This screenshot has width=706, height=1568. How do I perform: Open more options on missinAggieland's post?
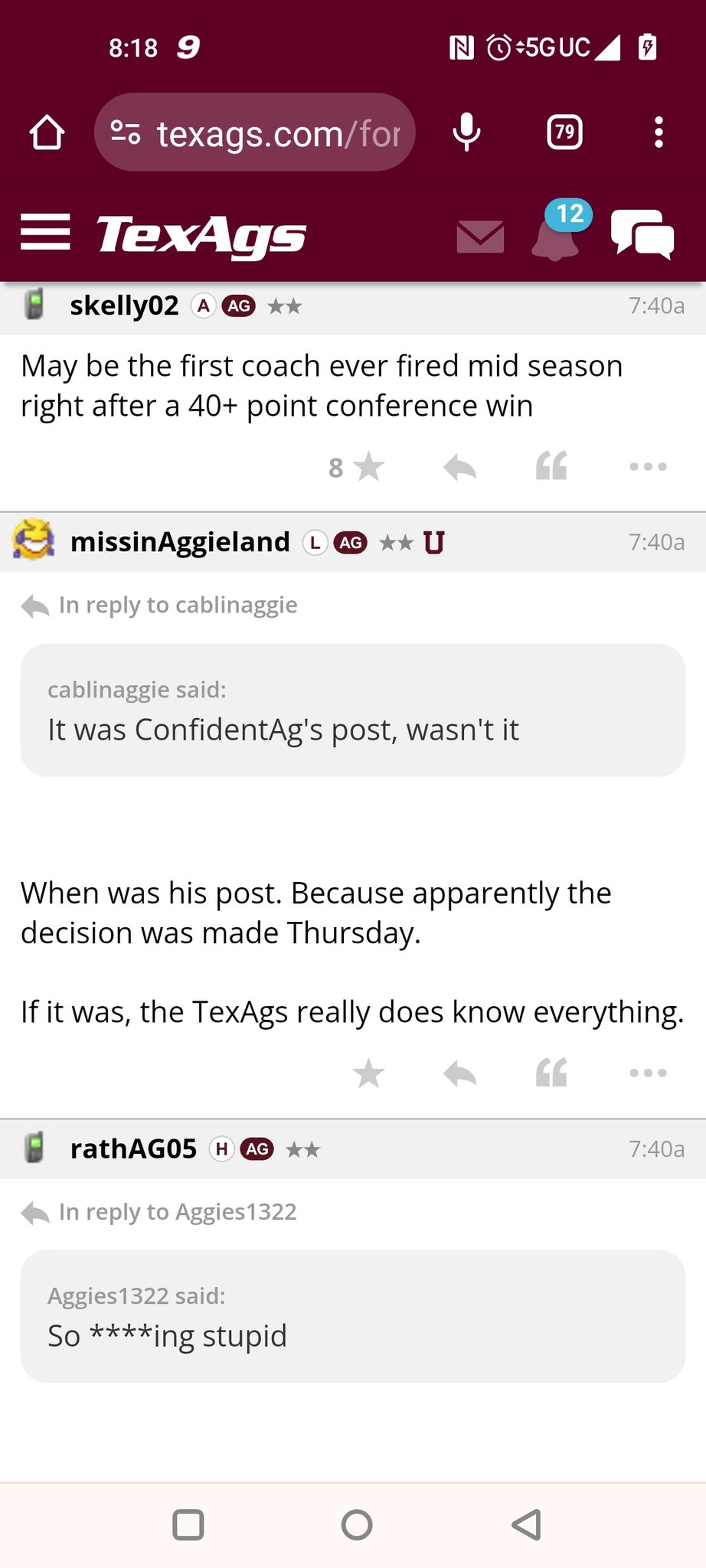pyautogui.click(x=648, y=1073)
